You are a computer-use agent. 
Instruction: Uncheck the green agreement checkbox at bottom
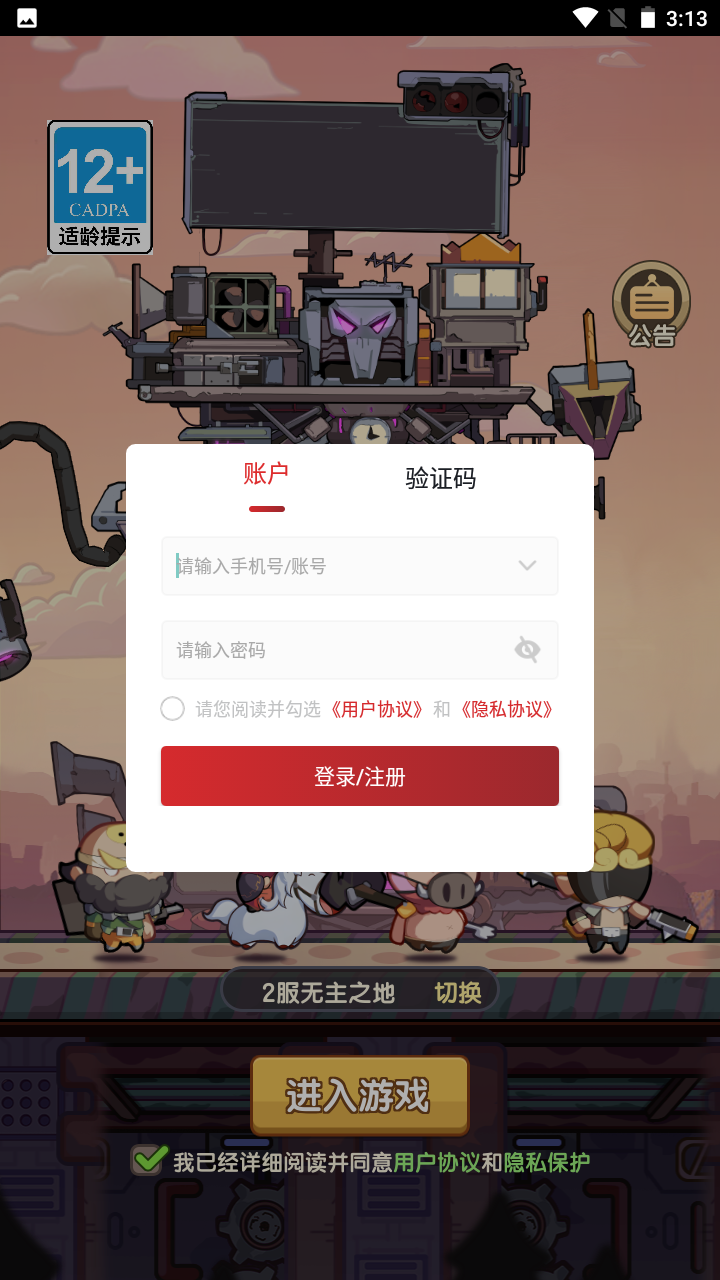tap(150, 1160)
